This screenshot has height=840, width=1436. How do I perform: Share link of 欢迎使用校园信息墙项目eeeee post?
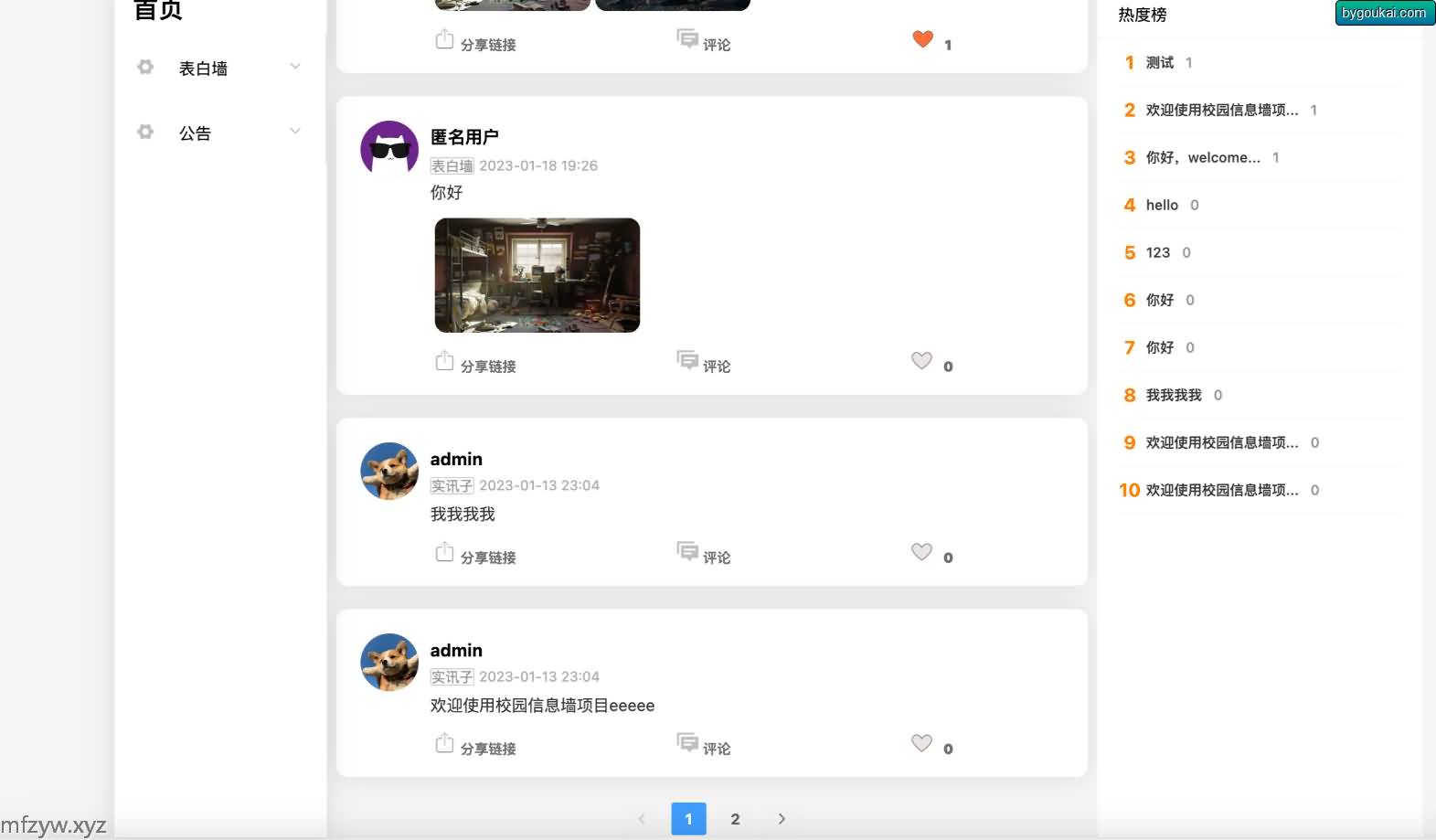476,746
